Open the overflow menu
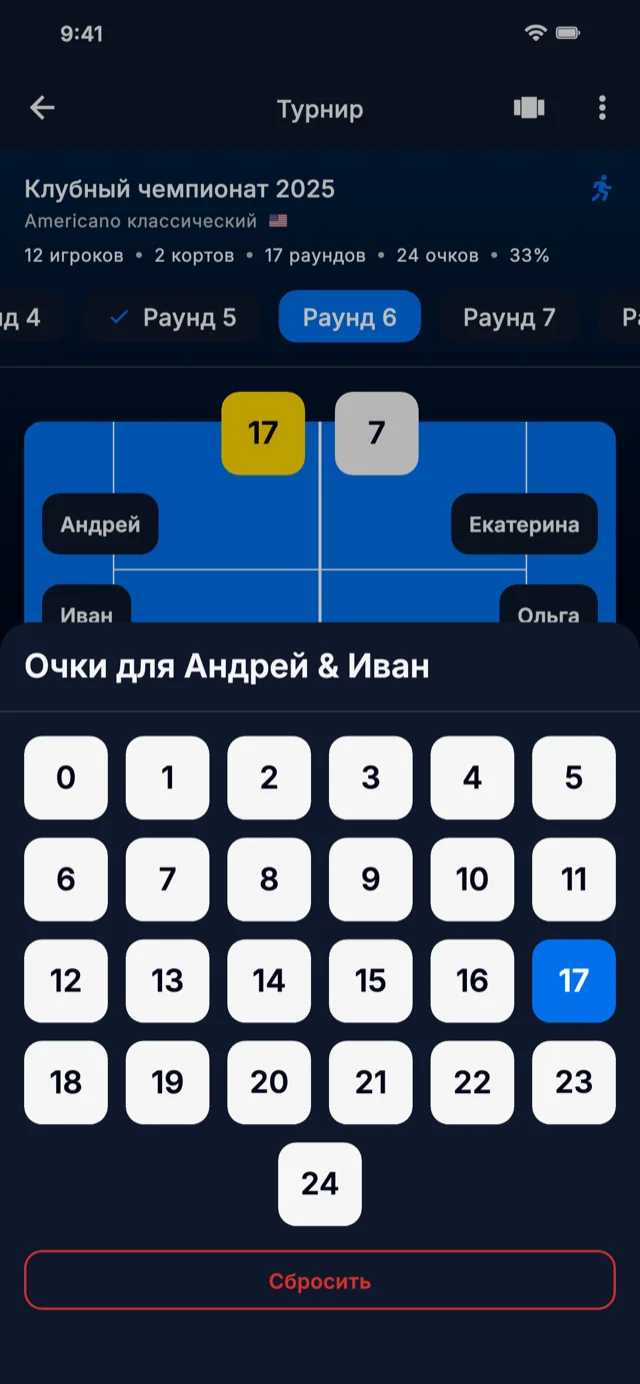640x1384 pixels. (x=602, y=108)
